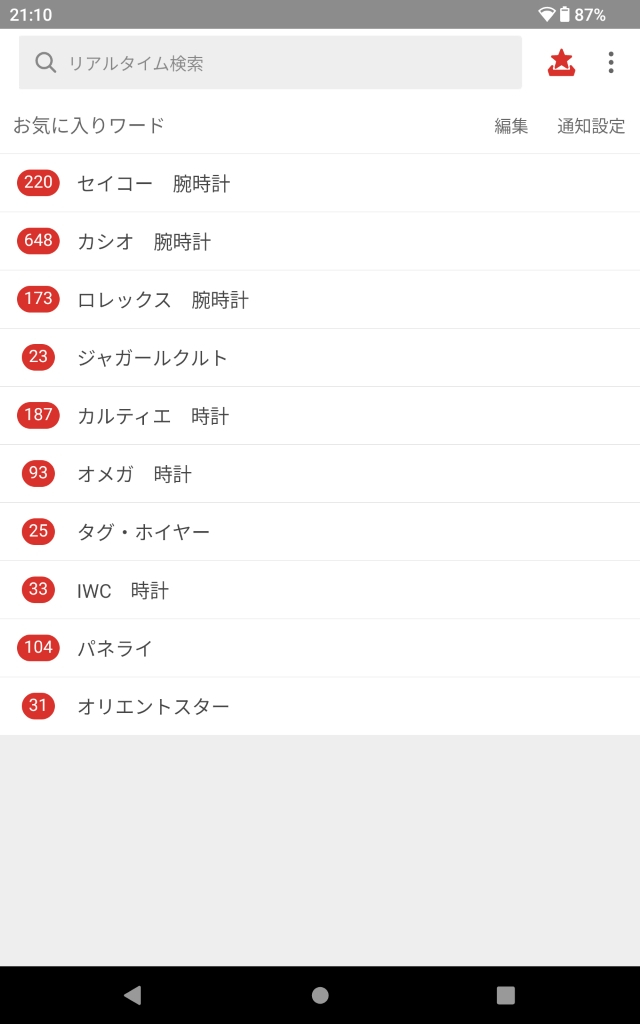
Task: View results for ロレックス 腕時計
Action: point(163,300)
